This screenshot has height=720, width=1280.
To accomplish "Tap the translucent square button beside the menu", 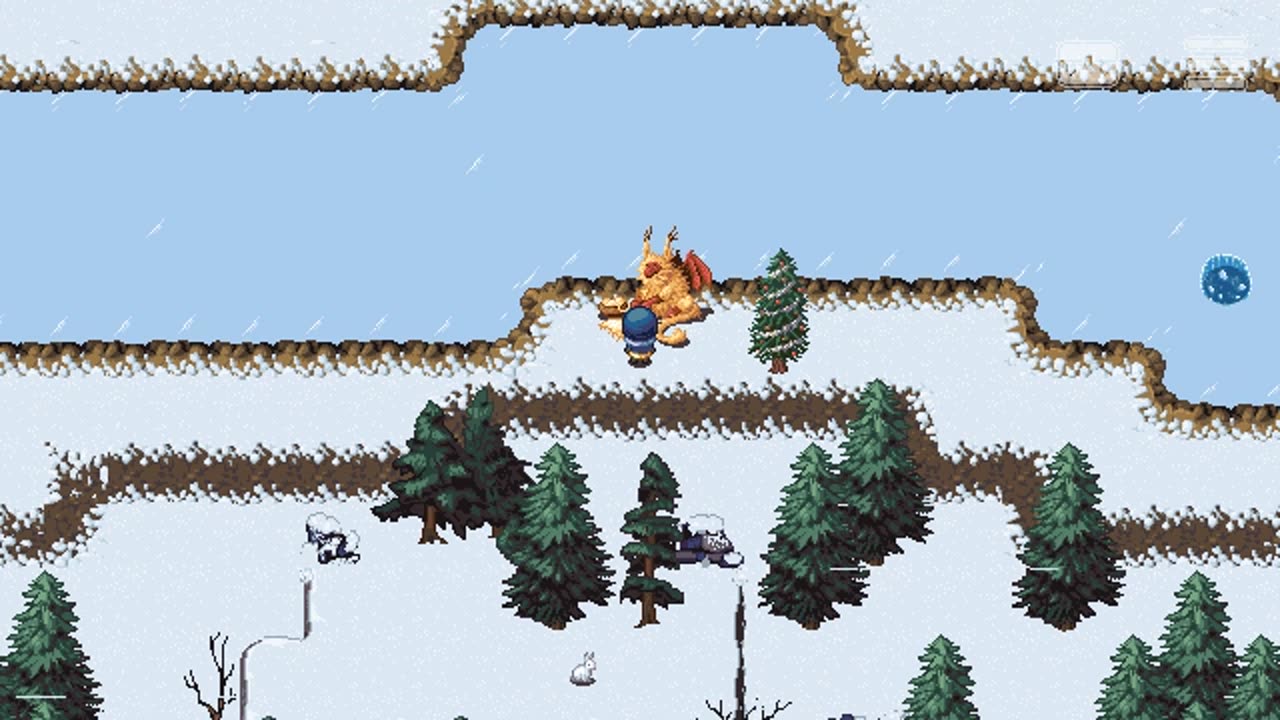I will pos(1087,64).
